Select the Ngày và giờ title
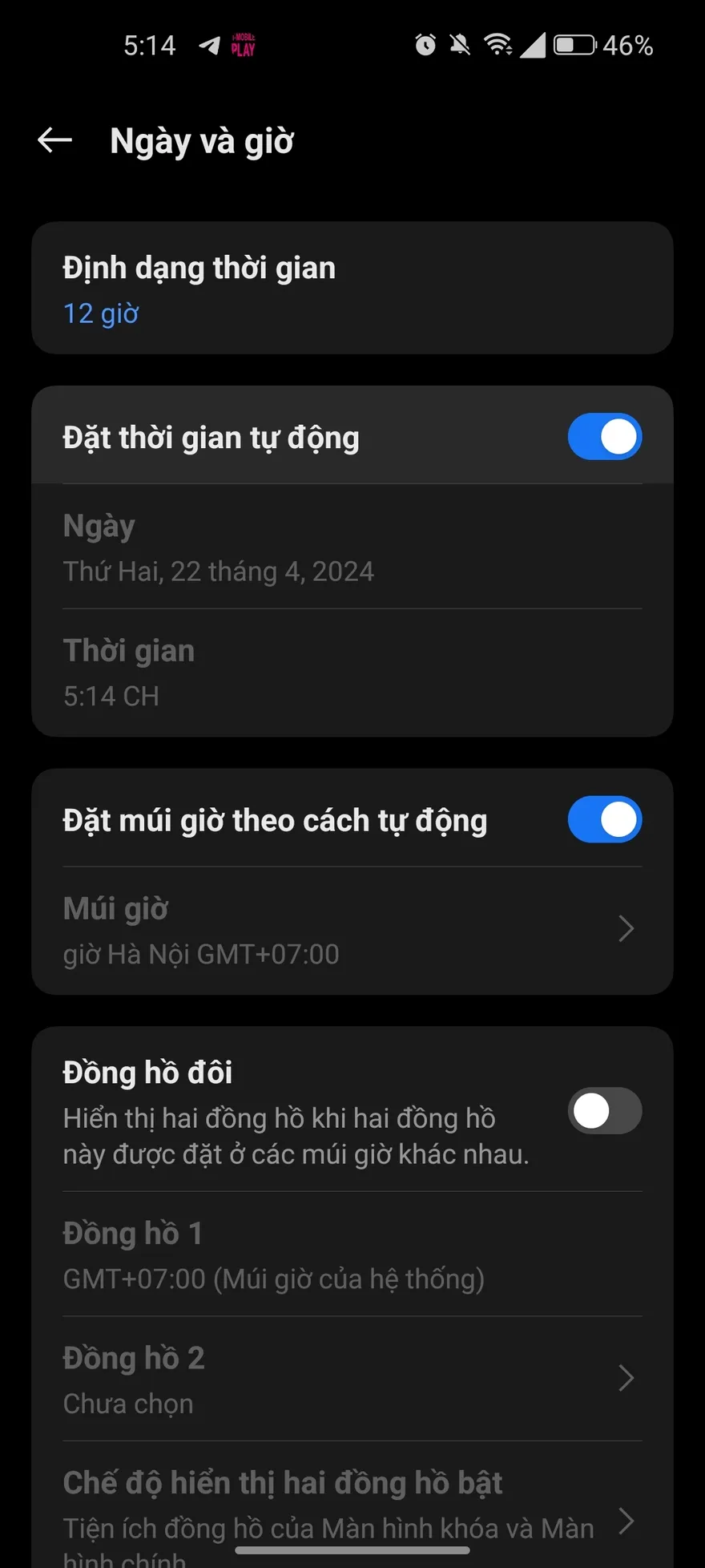Viewport: 705px width, 1568px height. [x=202, y=141]
